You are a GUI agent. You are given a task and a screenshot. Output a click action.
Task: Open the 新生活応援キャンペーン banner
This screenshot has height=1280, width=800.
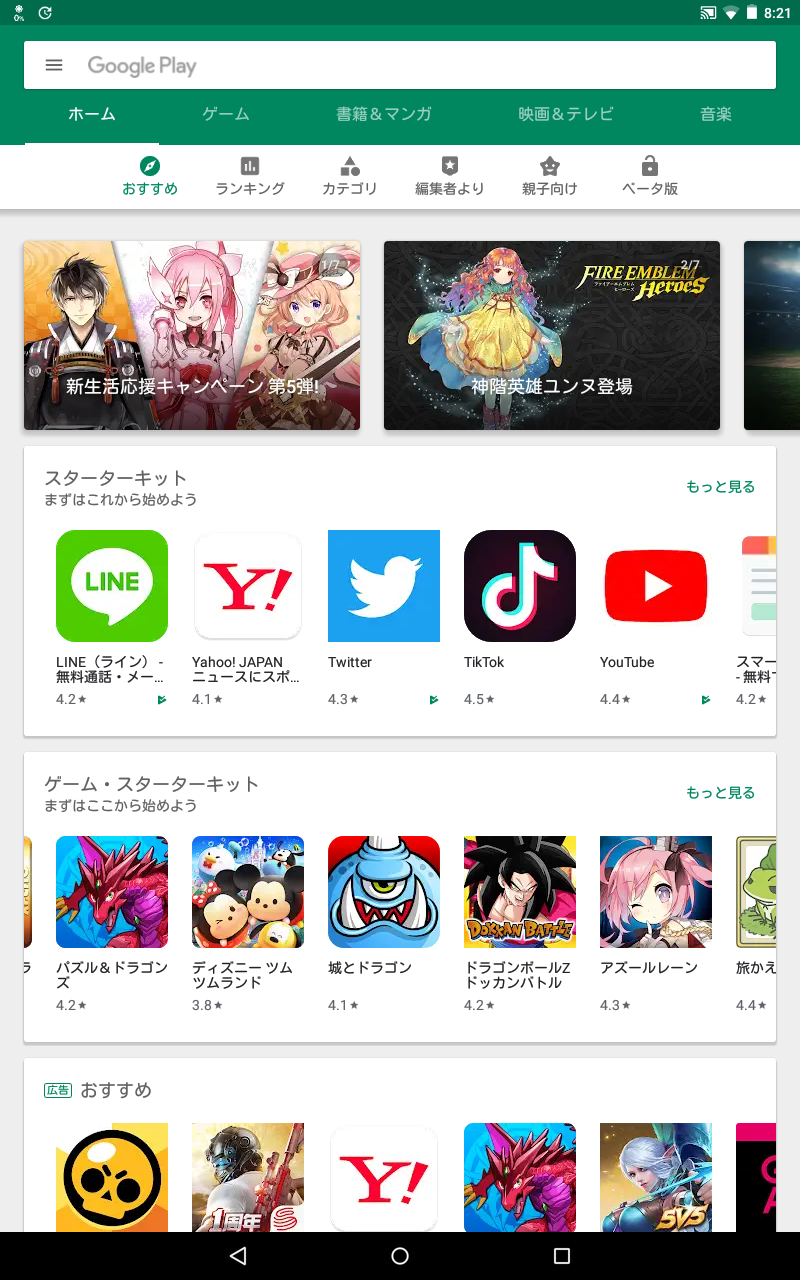pyautogui.click(x=192, y=335)
